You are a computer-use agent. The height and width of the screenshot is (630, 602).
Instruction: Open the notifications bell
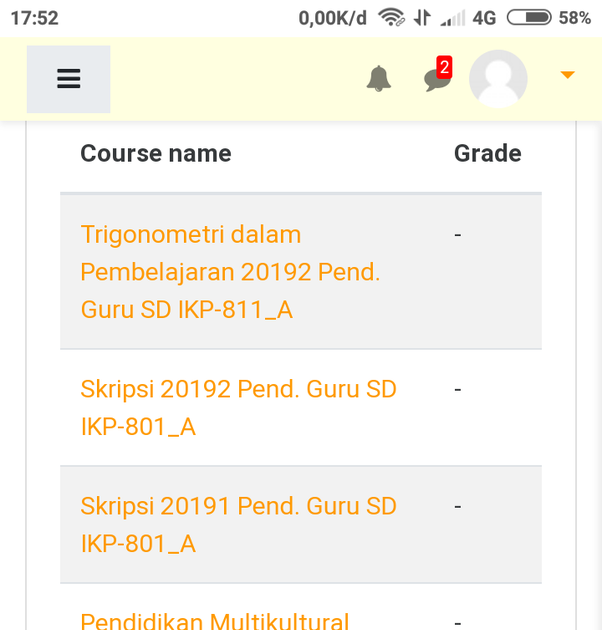[378, 78]
